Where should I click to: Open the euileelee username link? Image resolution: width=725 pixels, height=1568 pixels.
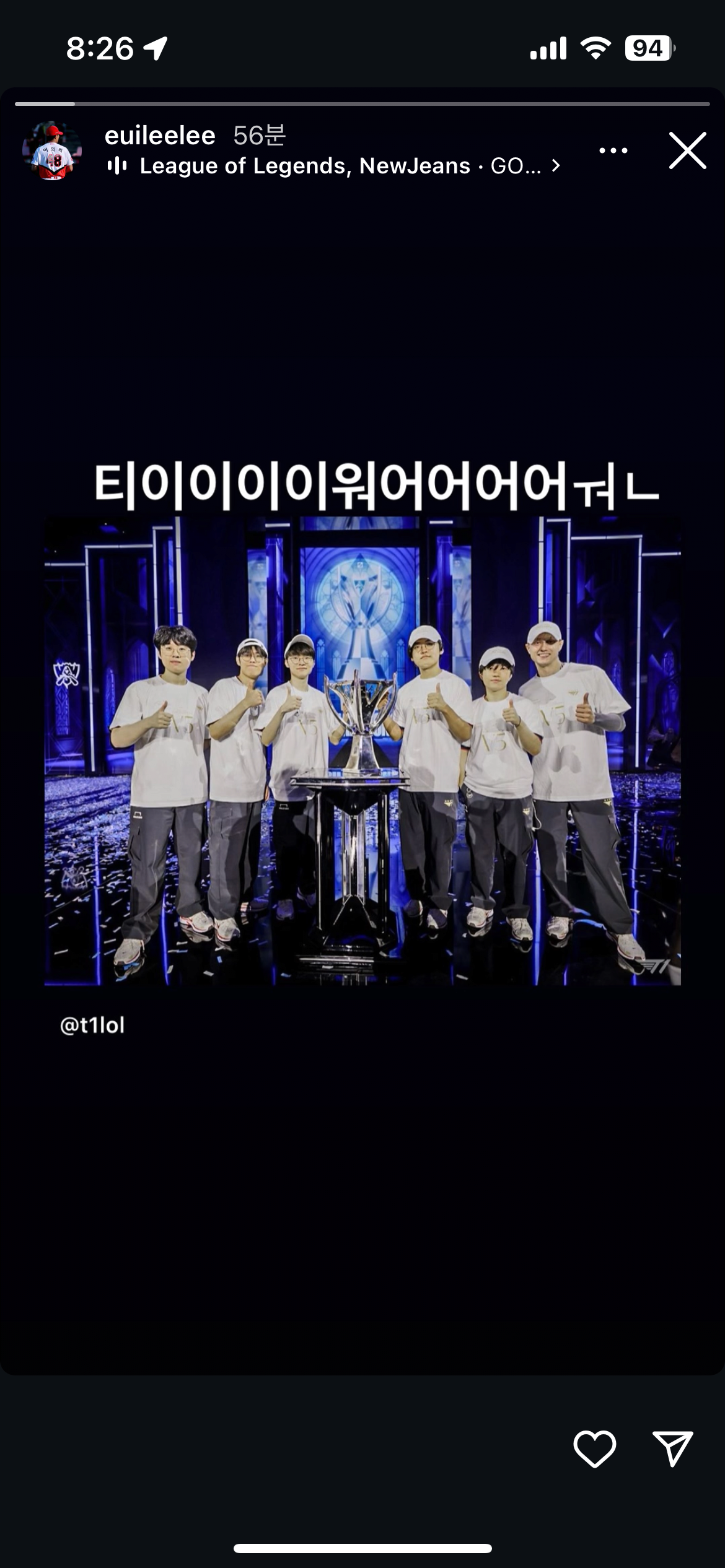[x=160, y=136]
